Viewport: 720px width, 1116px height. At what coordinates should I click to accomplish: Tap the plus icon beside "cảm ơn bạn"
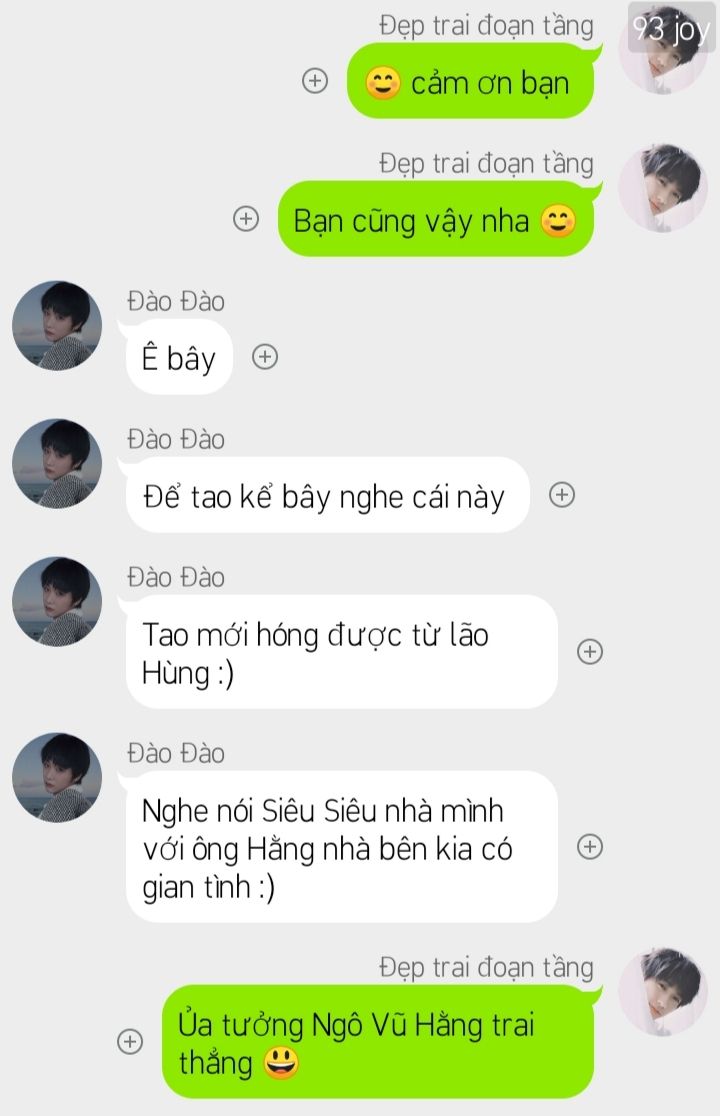(315, 82)
